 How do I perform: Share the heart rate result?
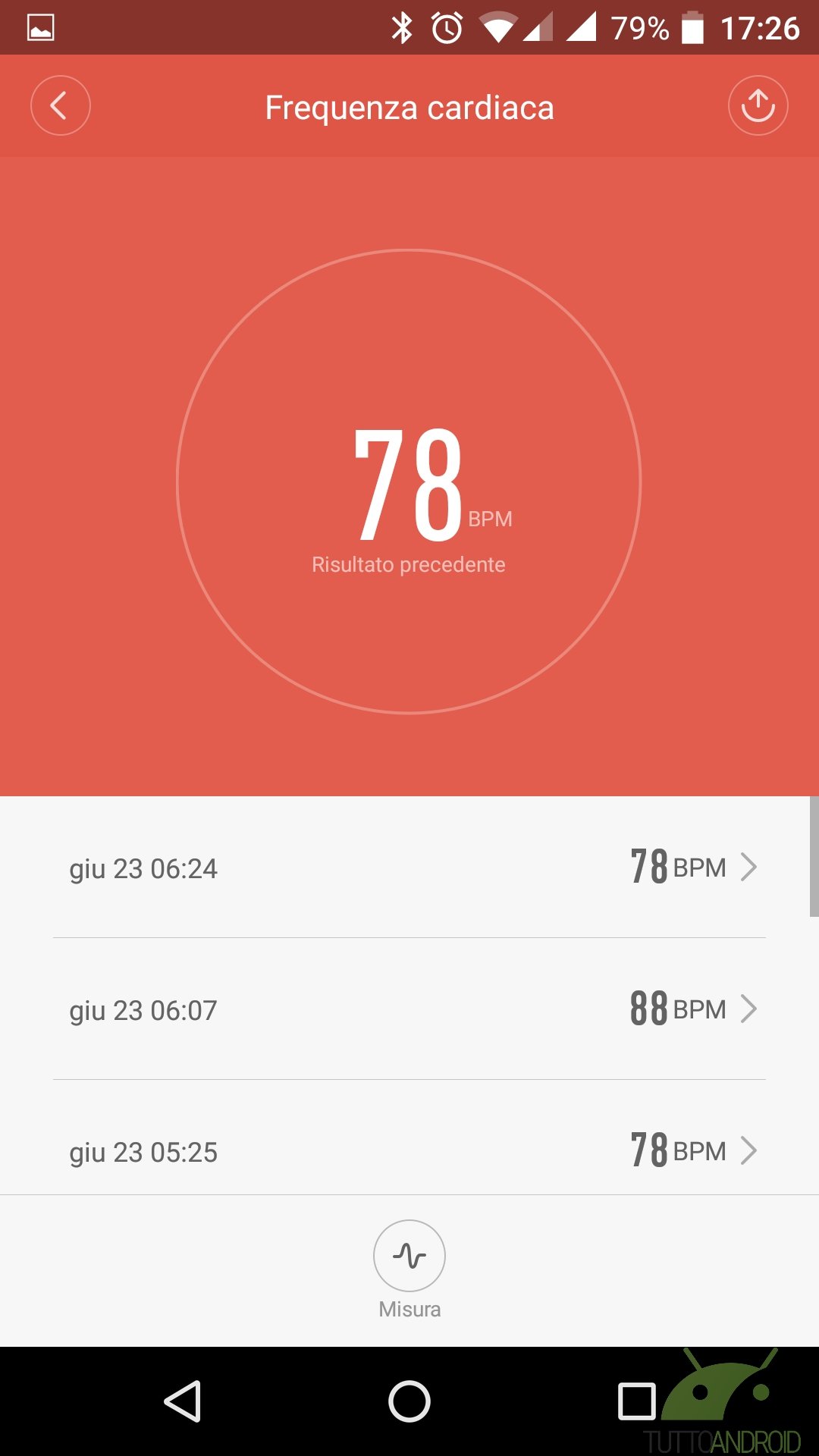click(758, 106)
